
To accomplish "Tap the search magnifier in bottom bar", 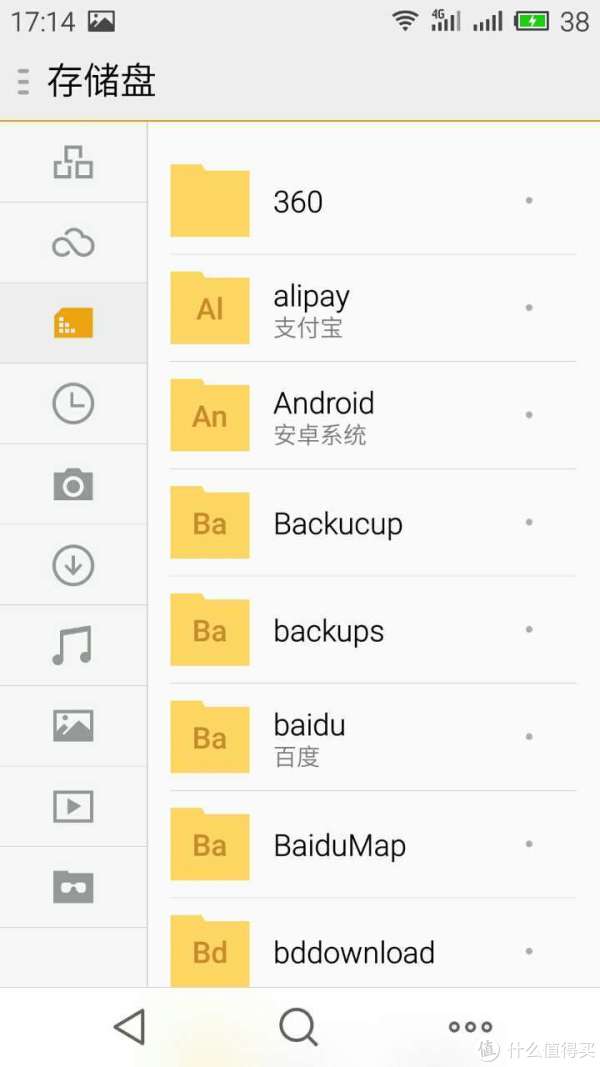I will pos(299,1026).
